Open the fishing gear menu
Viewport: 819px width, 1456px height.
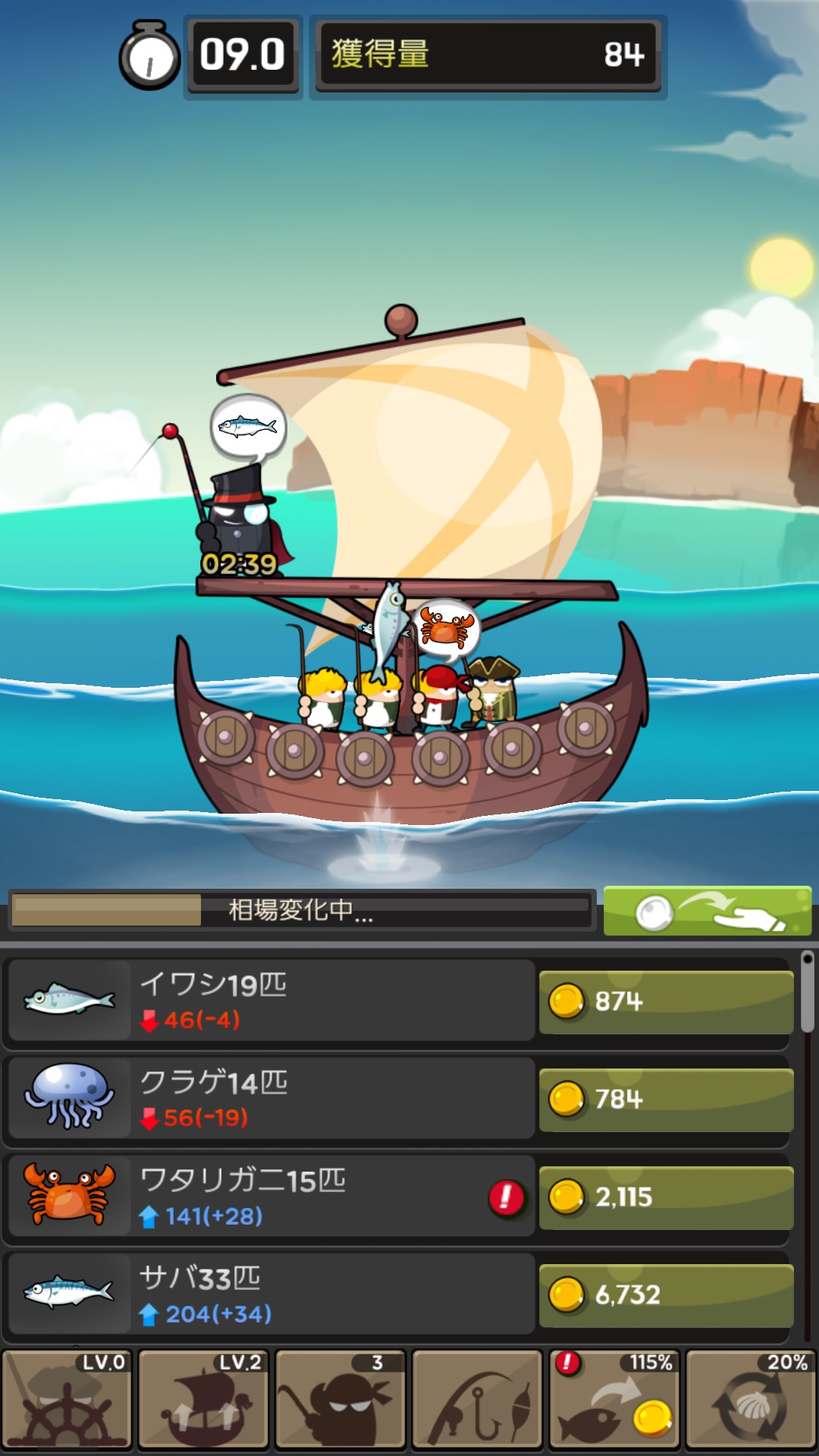pos(477,1399)
